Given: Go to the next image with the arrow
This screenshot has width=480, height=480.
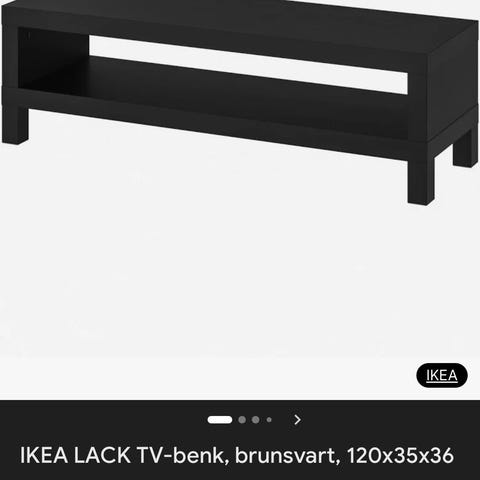Looking at the screenshot, I should [297, 420].
